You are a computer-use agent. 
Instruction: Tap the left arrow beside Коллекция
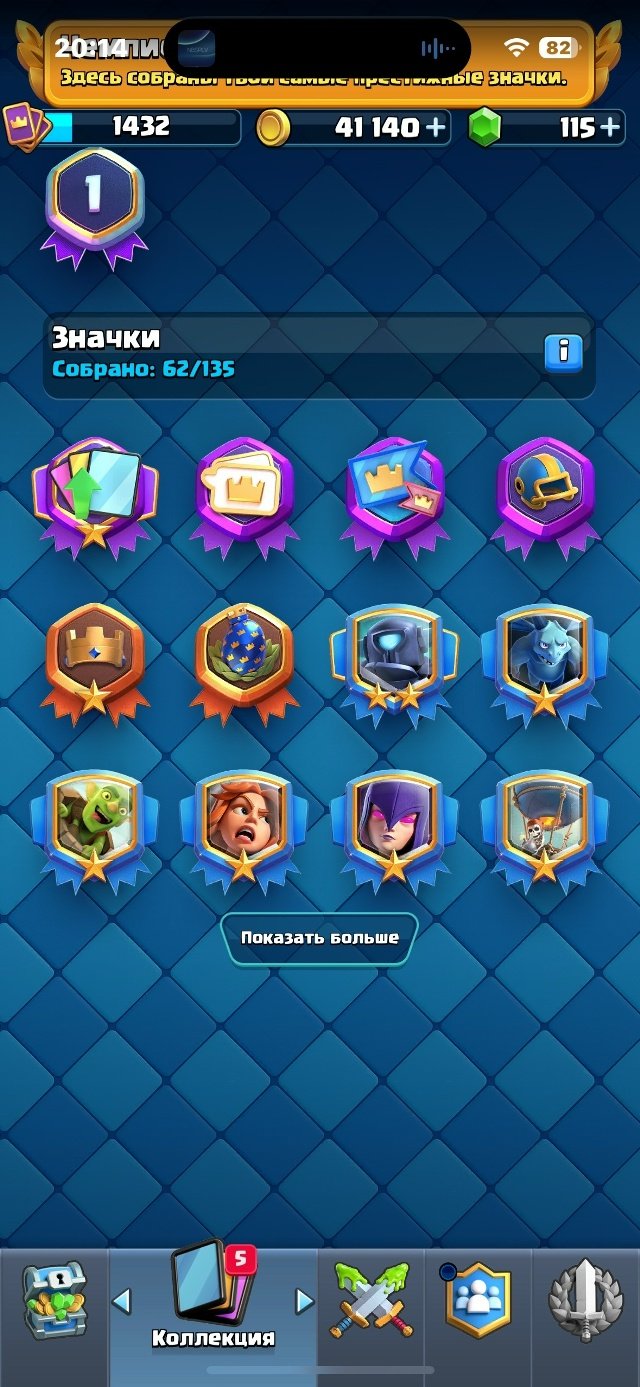pos(121,1301)
